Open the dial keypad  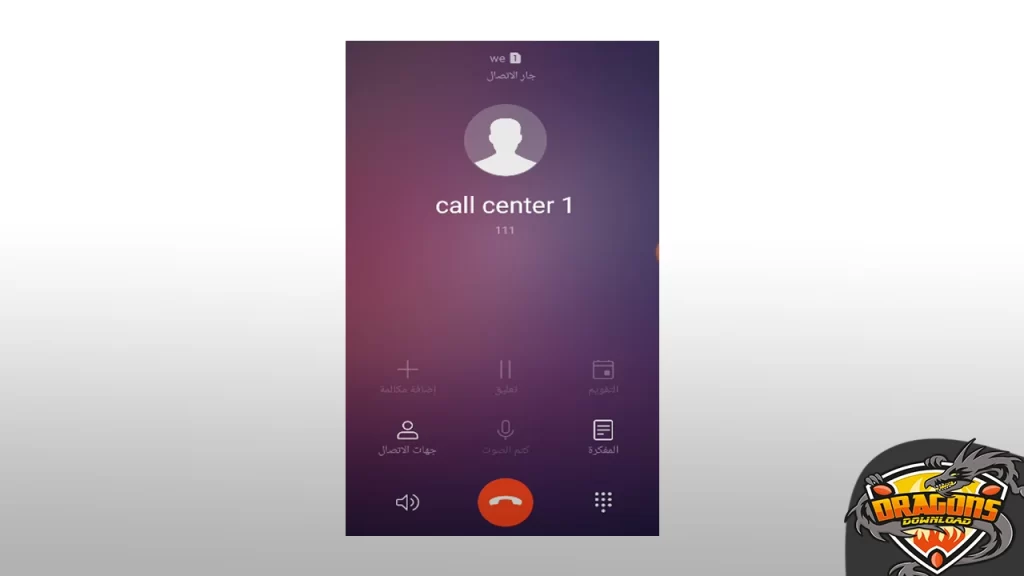click(x=603, y=502)
